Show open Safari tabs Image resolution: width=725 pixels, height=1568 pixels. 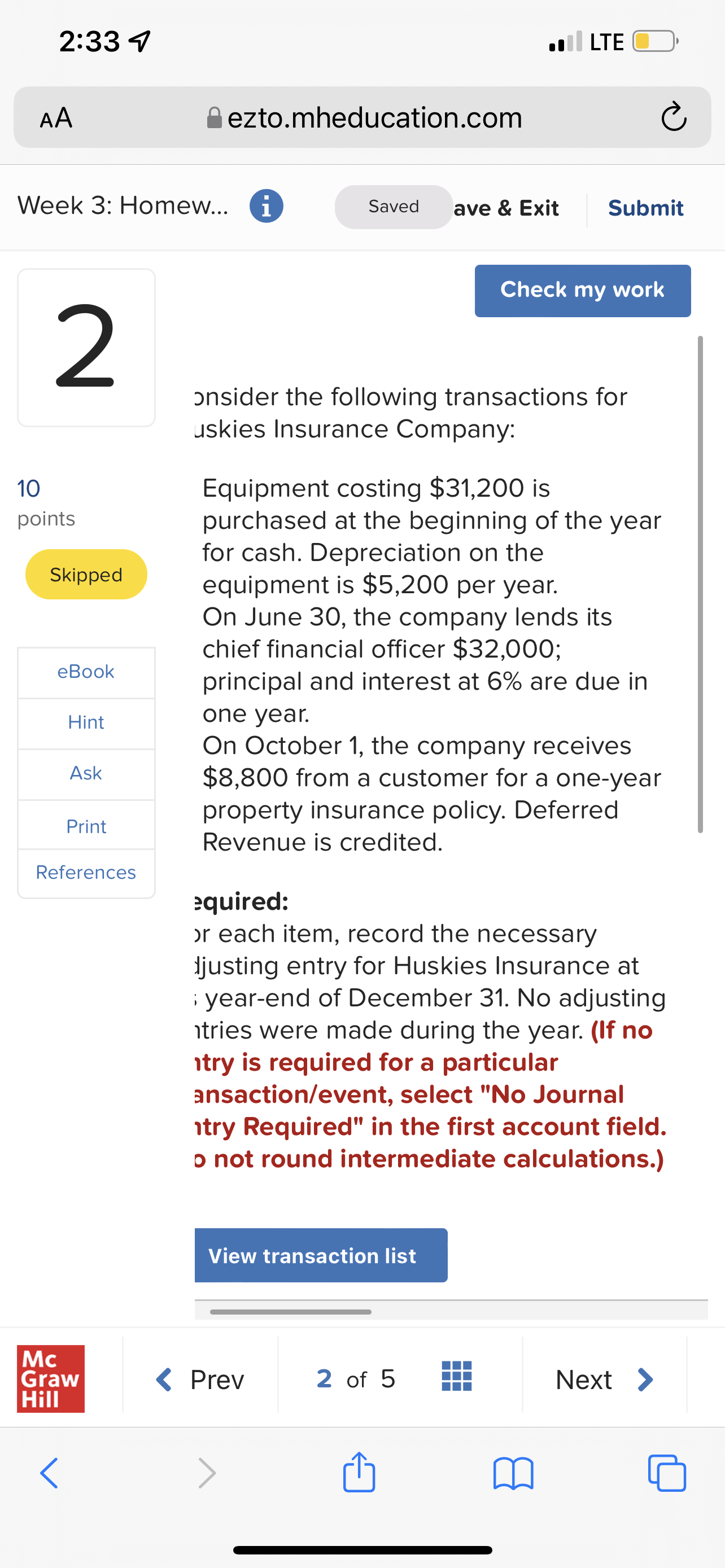667,1473
